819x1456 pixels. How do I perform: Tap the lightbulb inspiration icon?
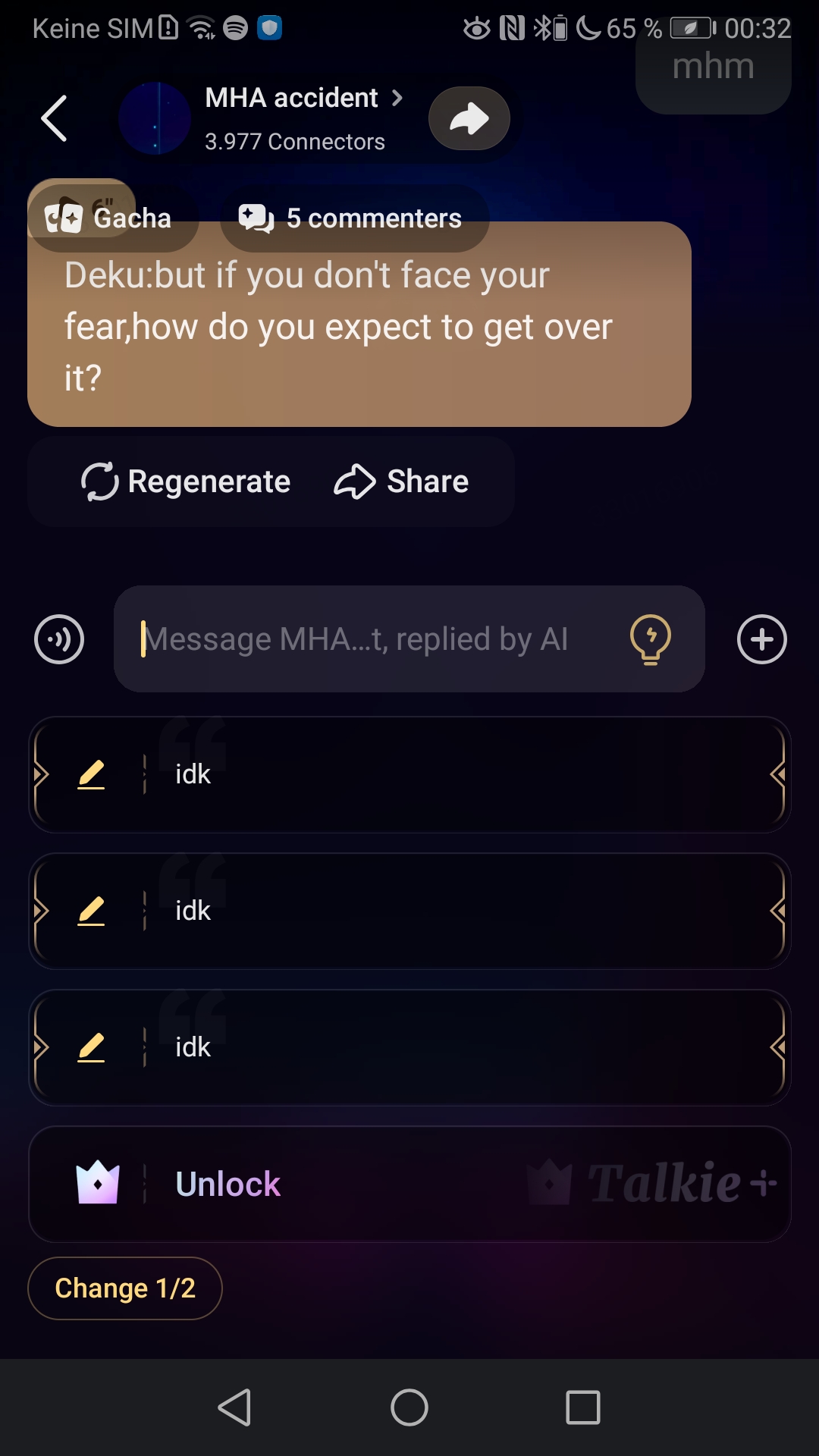(x=651, y=639)
